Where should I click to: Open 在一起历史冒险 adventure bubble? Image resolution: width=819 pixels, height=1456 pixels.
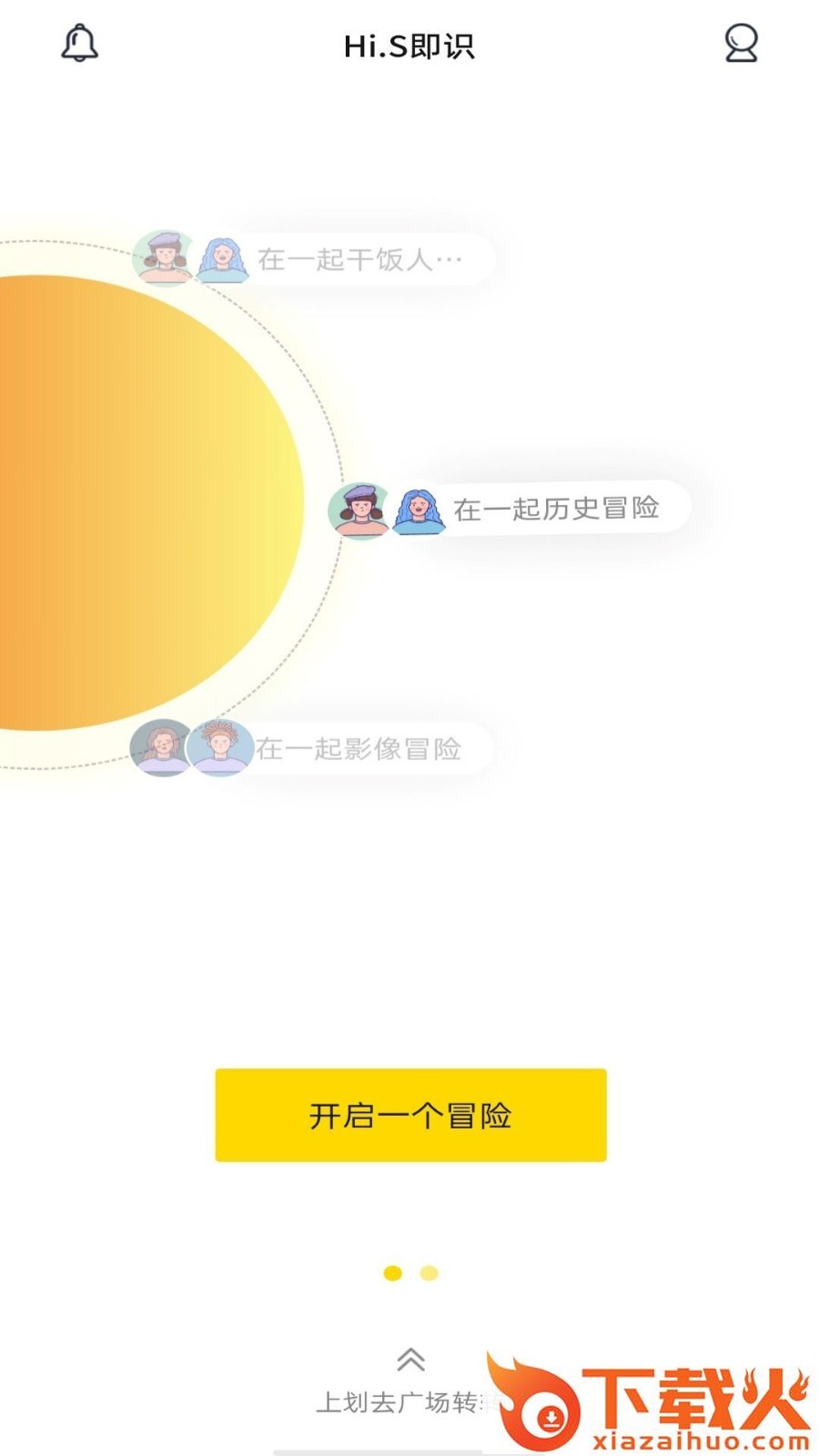[555, 509]
